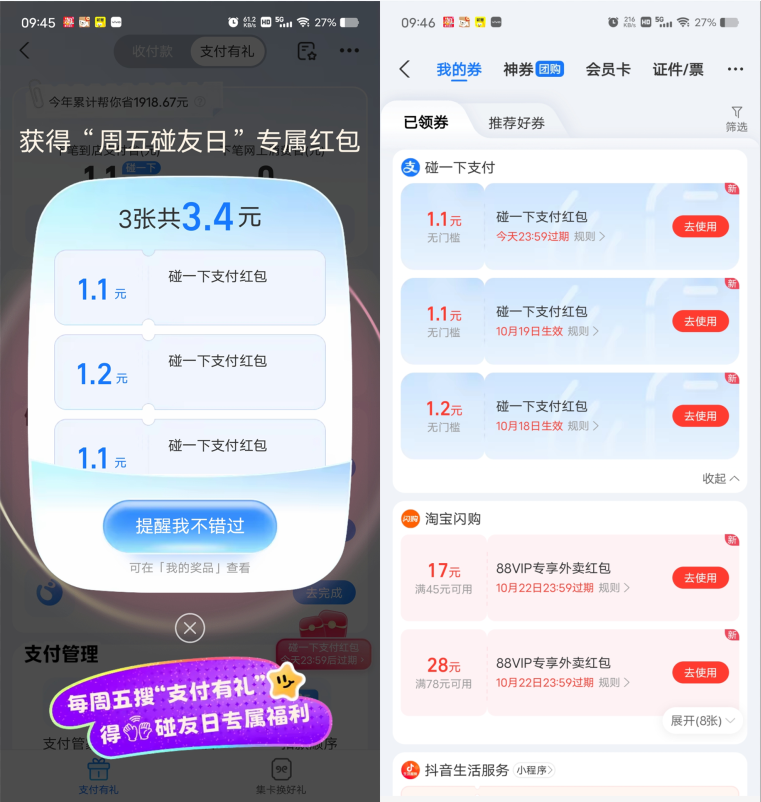Tap 去使用 on the 28元 88VIP coupon
761x802 pixels.
coord(700,672)
